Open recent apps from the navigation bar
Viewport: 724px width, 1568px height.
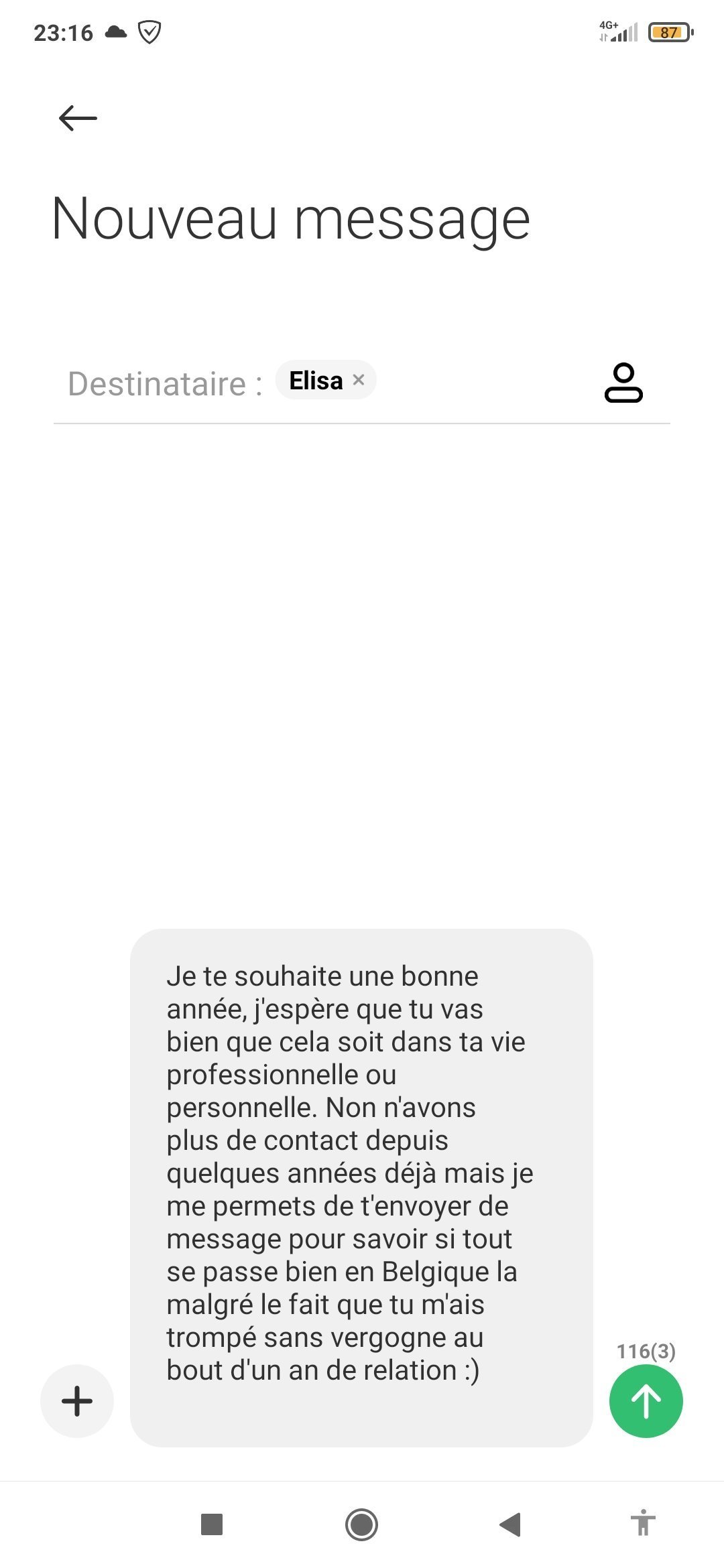(212, 1524)
